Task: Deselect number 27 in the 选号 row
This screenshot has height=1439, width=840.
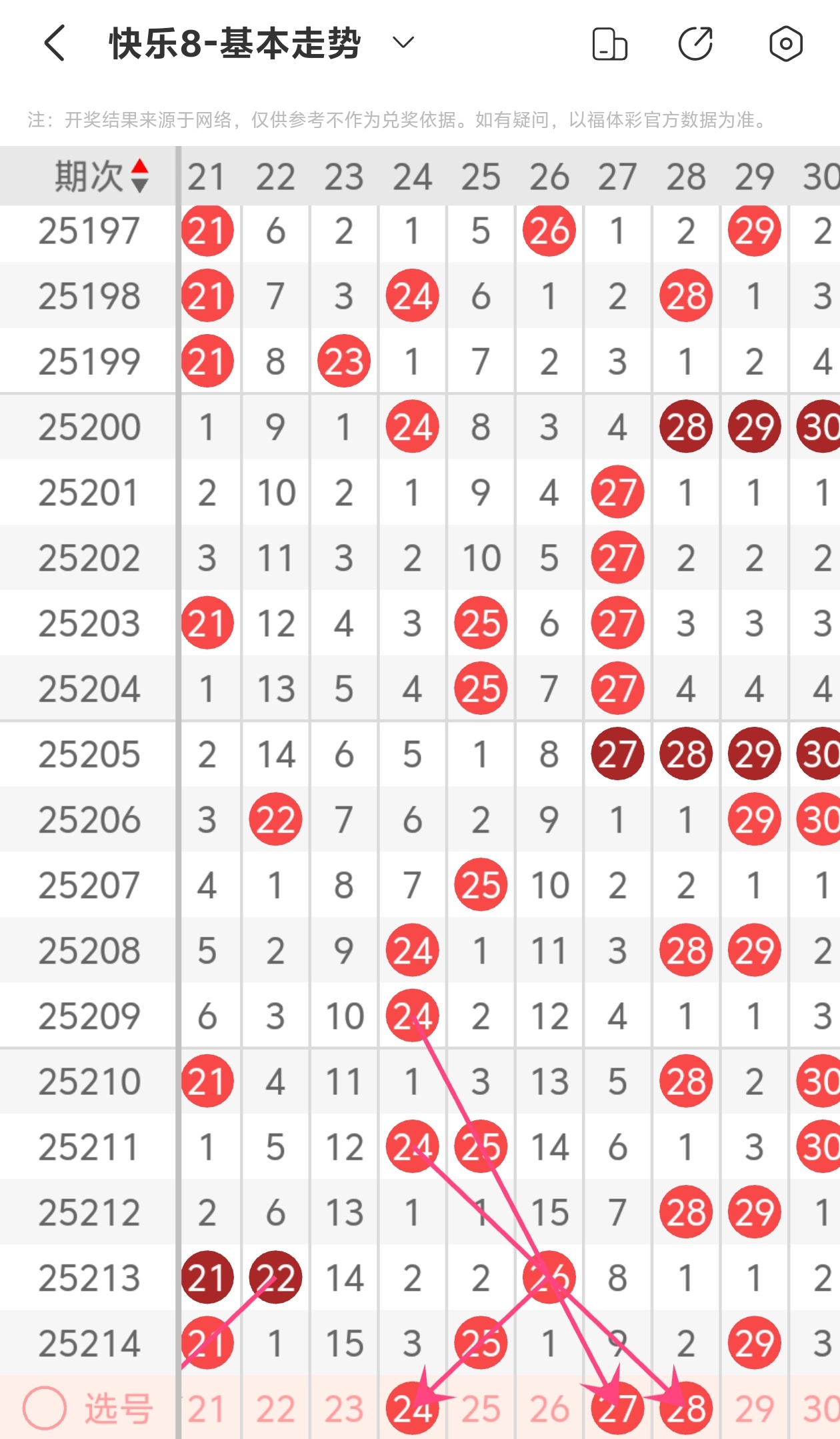Action: (617, 1410)
